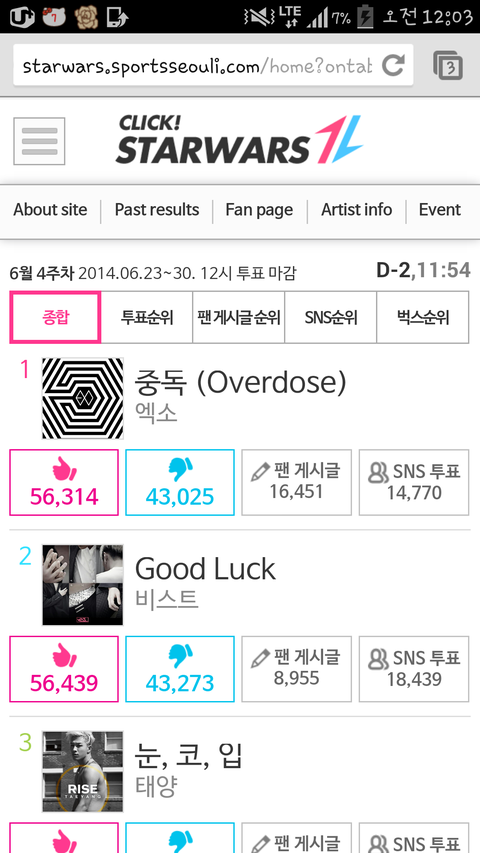Give a thumbs up to Good Luck
Viewport: 480px width, 853px height.
(64, 669)
